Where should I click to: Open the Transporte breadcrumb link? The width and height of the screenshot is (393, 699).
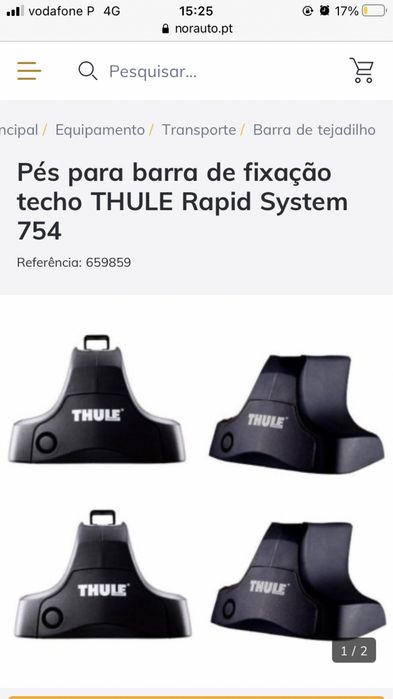[199, 130]
